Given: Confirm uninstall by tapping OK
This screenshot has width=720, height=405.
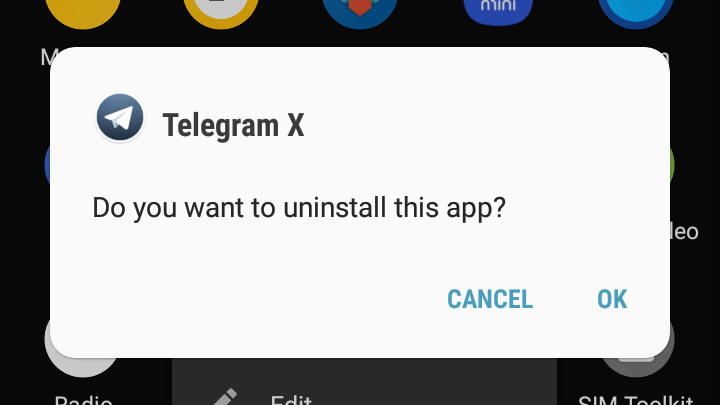Looking at the screenshot, I should 611,299.
